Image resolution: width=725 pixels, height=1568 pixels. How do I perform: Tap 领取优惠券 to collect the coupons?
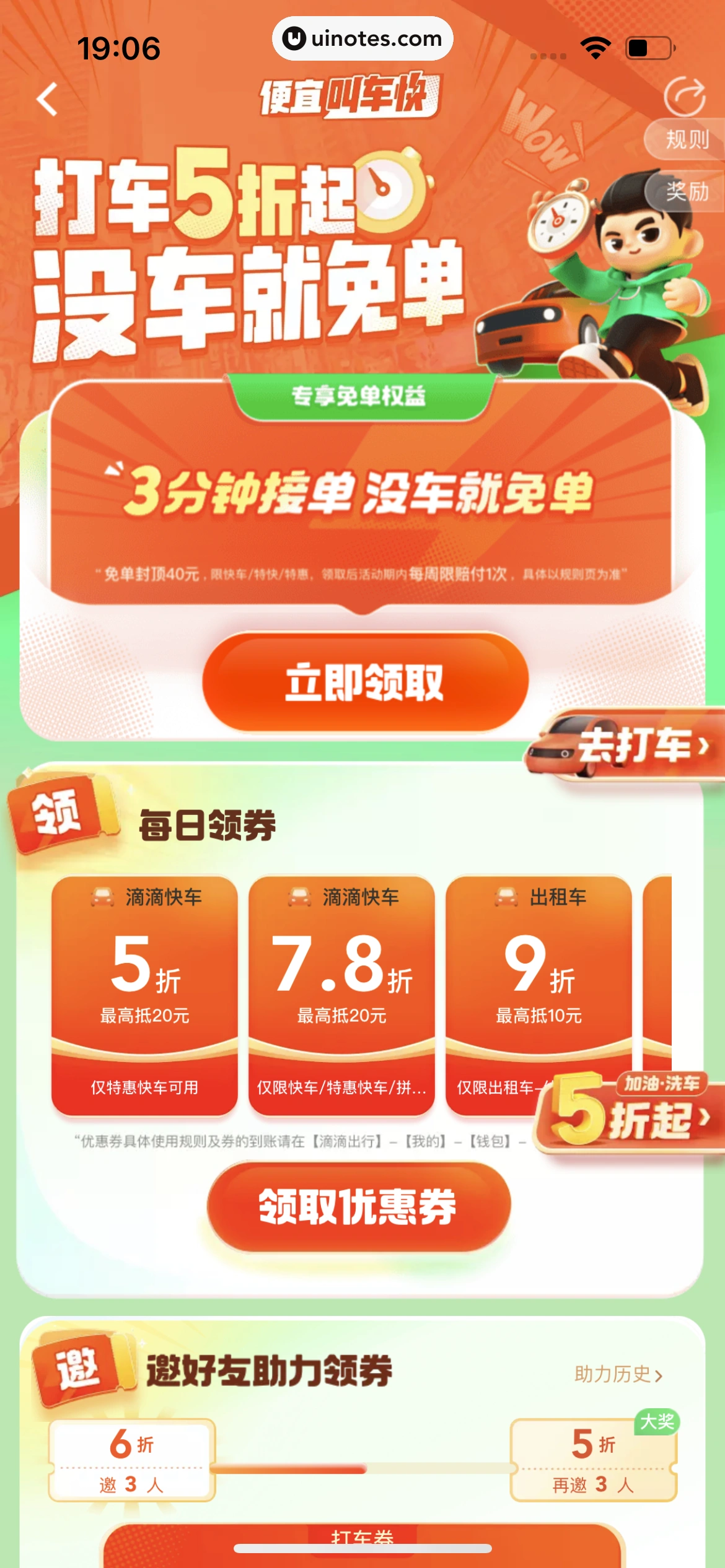click(358, 1206)
